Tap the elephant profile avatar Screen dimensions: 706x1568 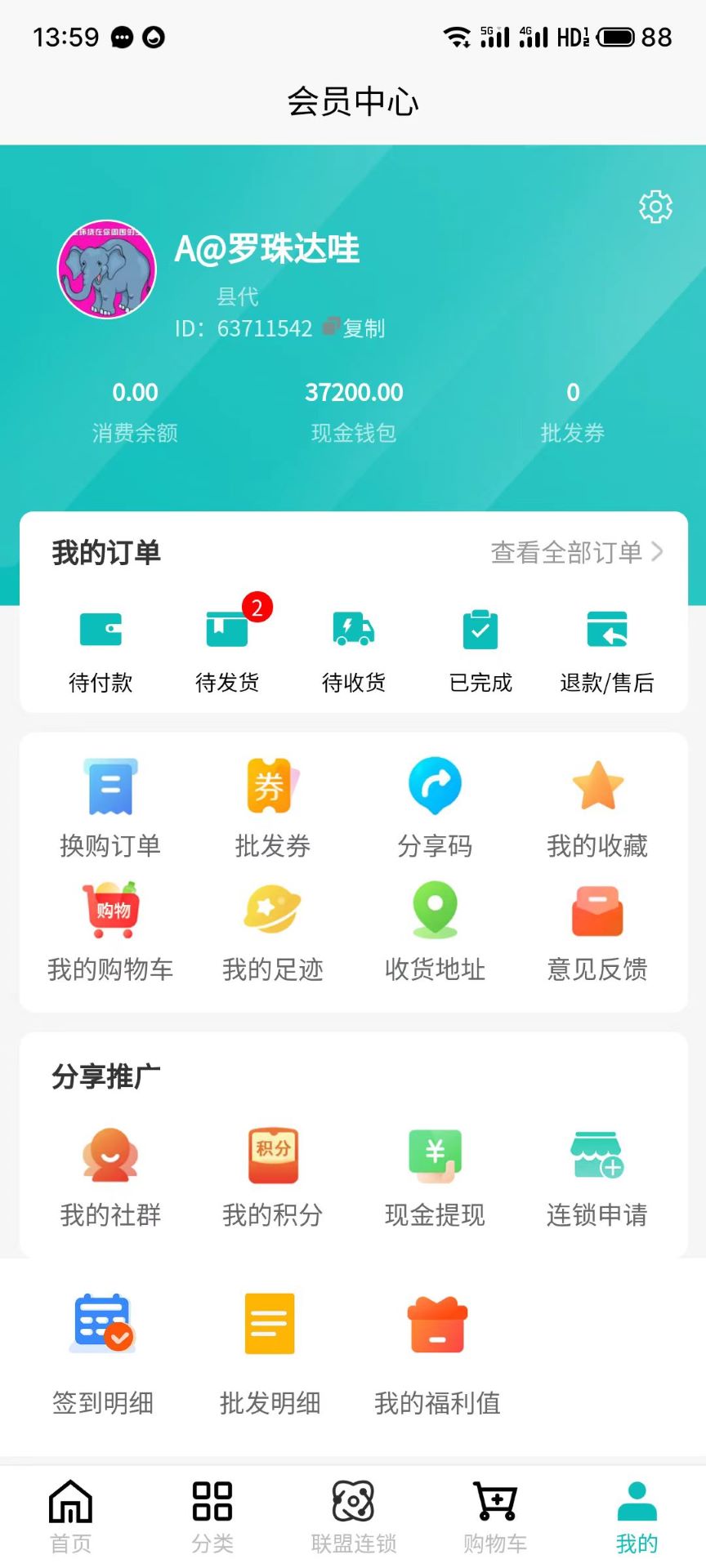(x=106, y=270)
